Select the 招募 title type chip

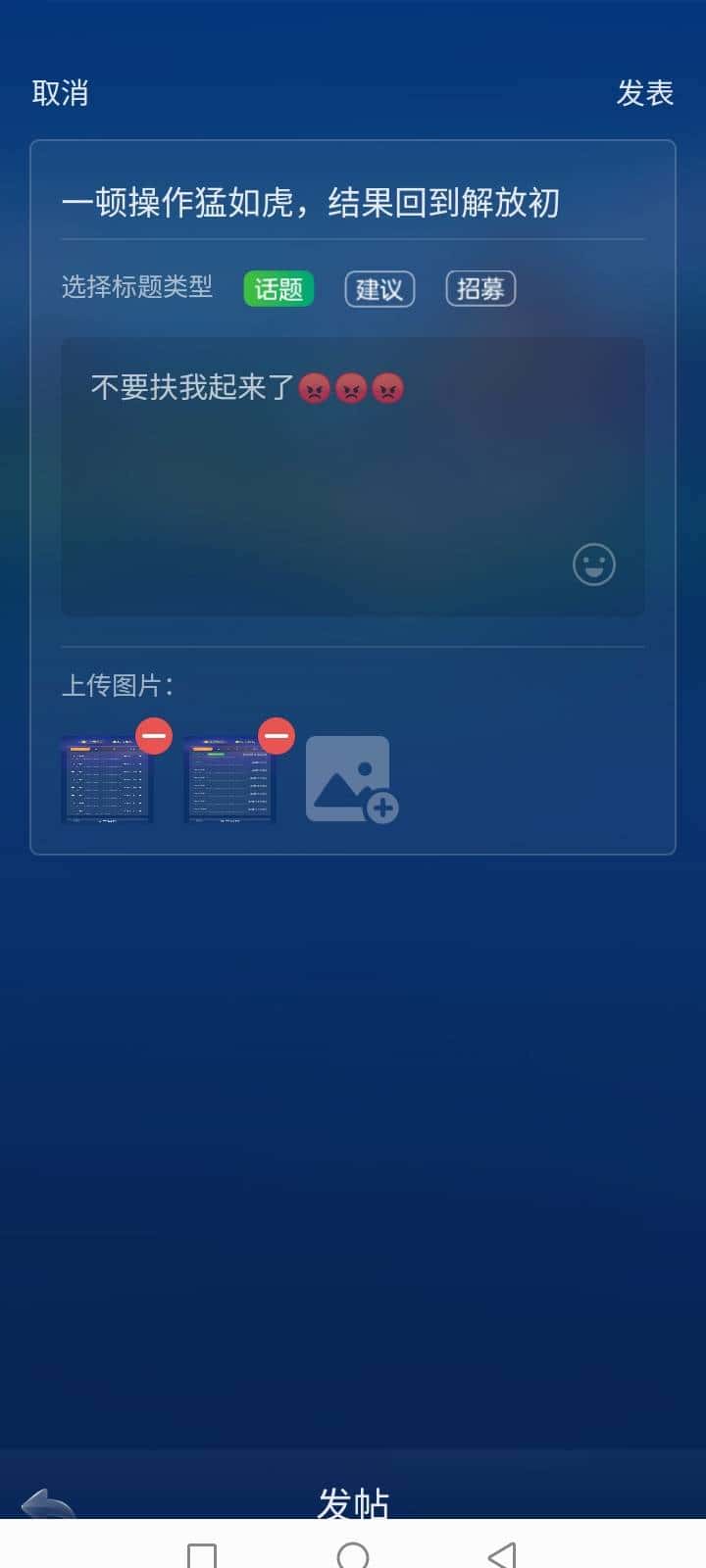(x=480, y=289)
